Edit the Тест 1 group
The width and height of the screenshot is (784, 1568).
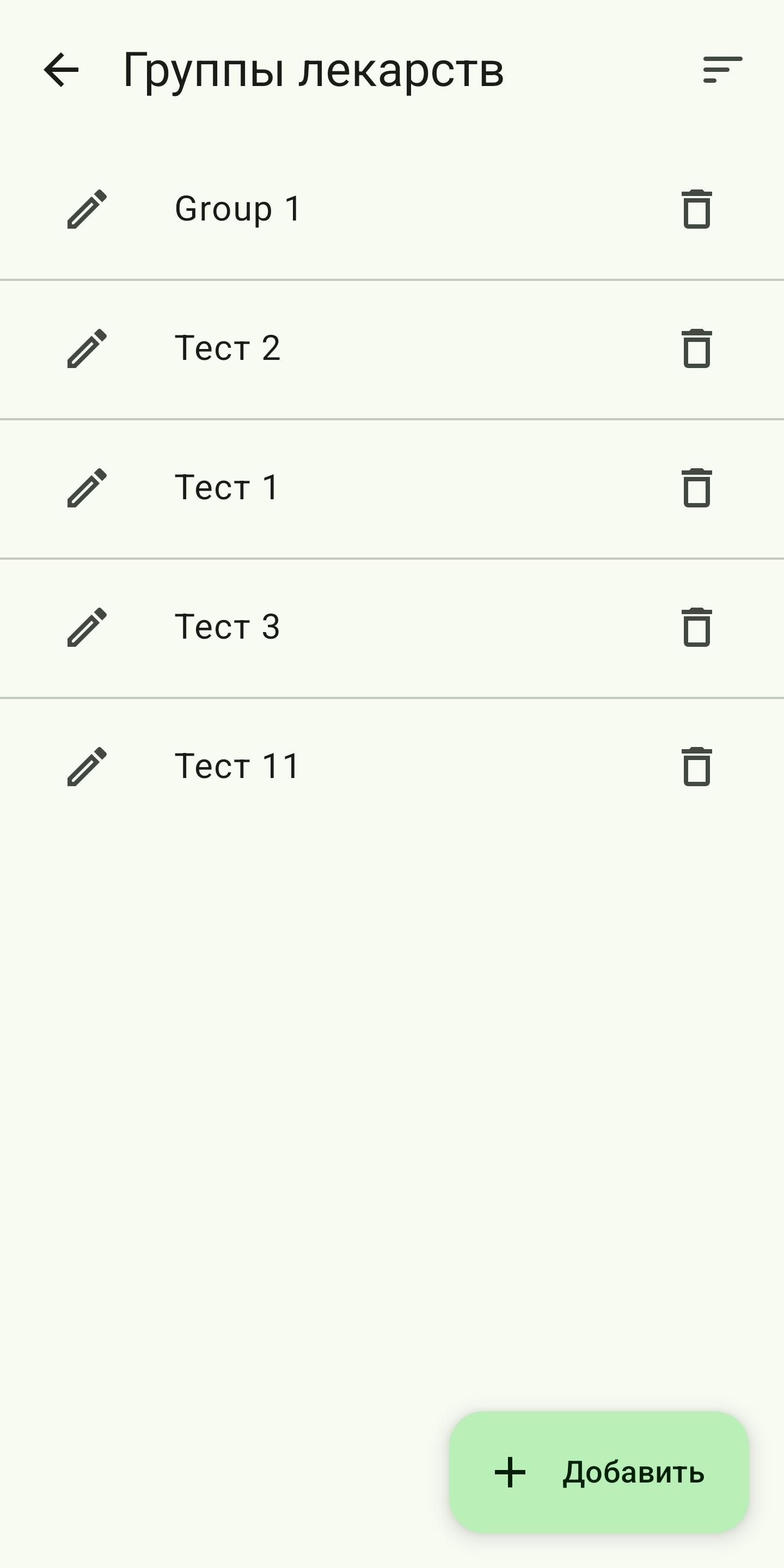(87, 488)
